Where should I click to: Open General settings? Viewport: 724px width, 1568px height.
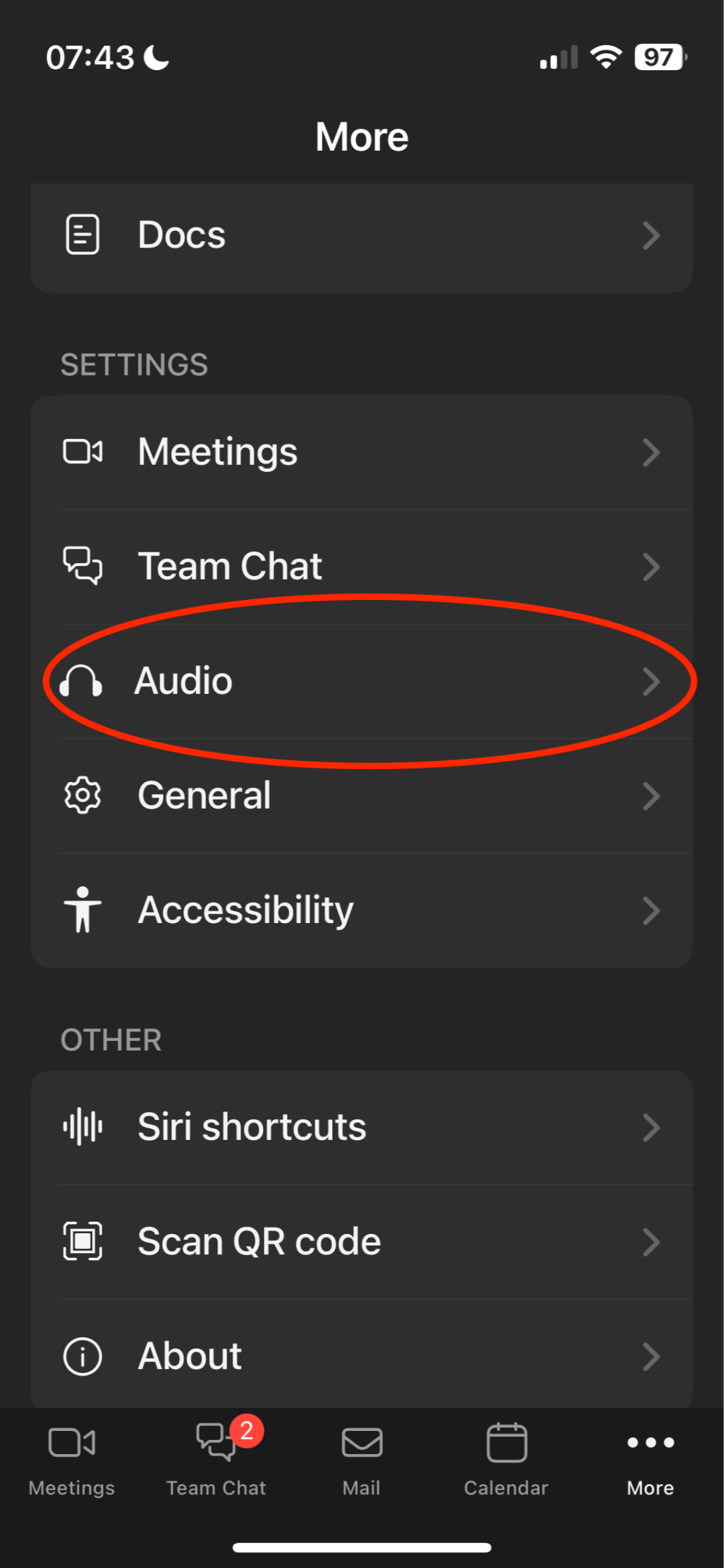(361, 796)
